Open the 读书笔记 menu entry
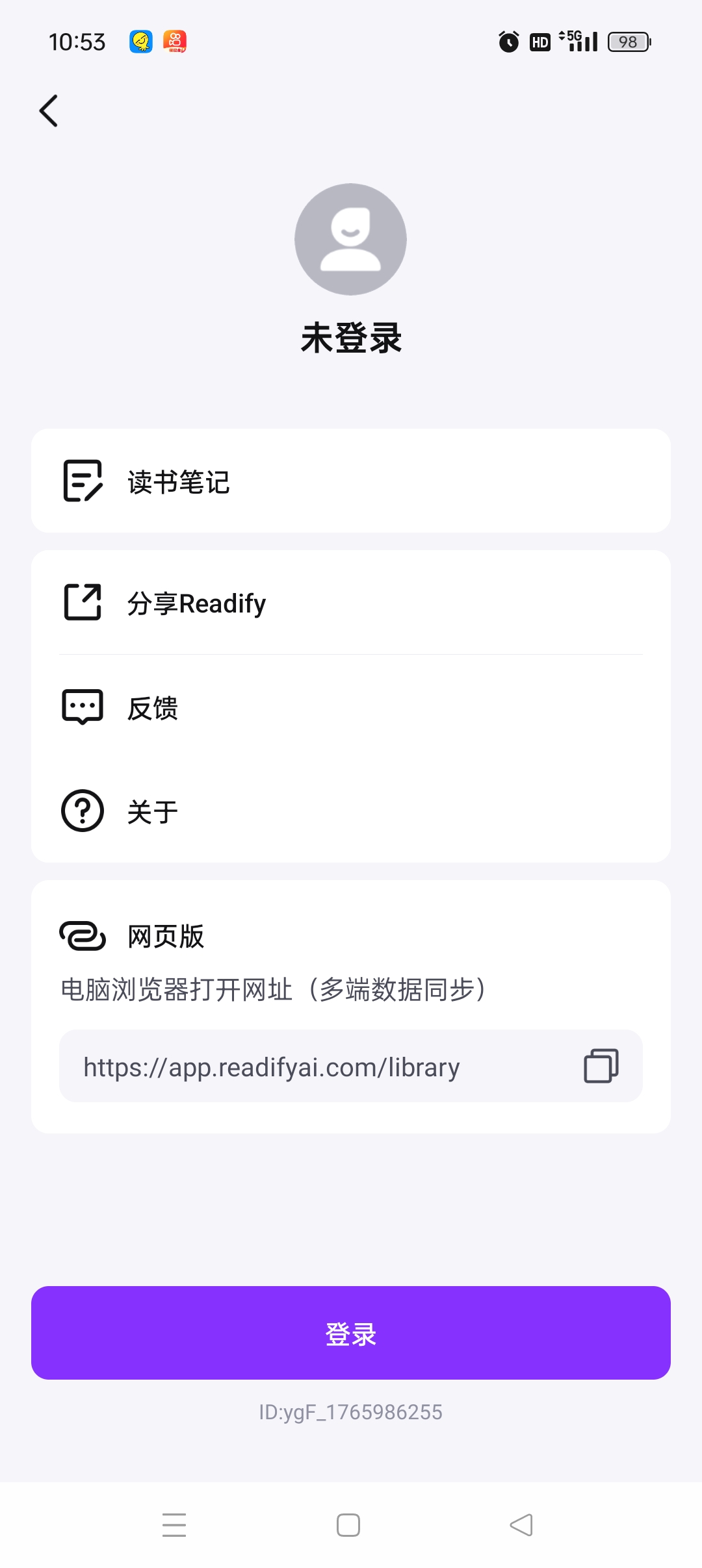702x1568 pixels. click(351, 481)
